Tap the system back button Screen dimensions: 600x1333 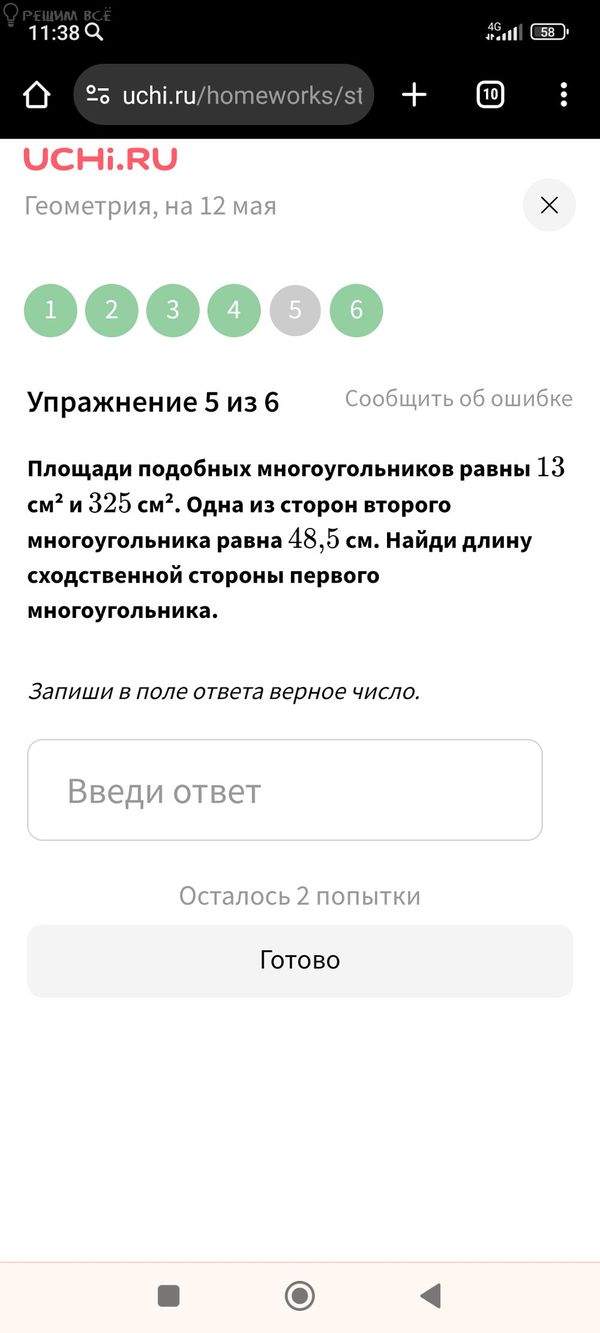431,1296
